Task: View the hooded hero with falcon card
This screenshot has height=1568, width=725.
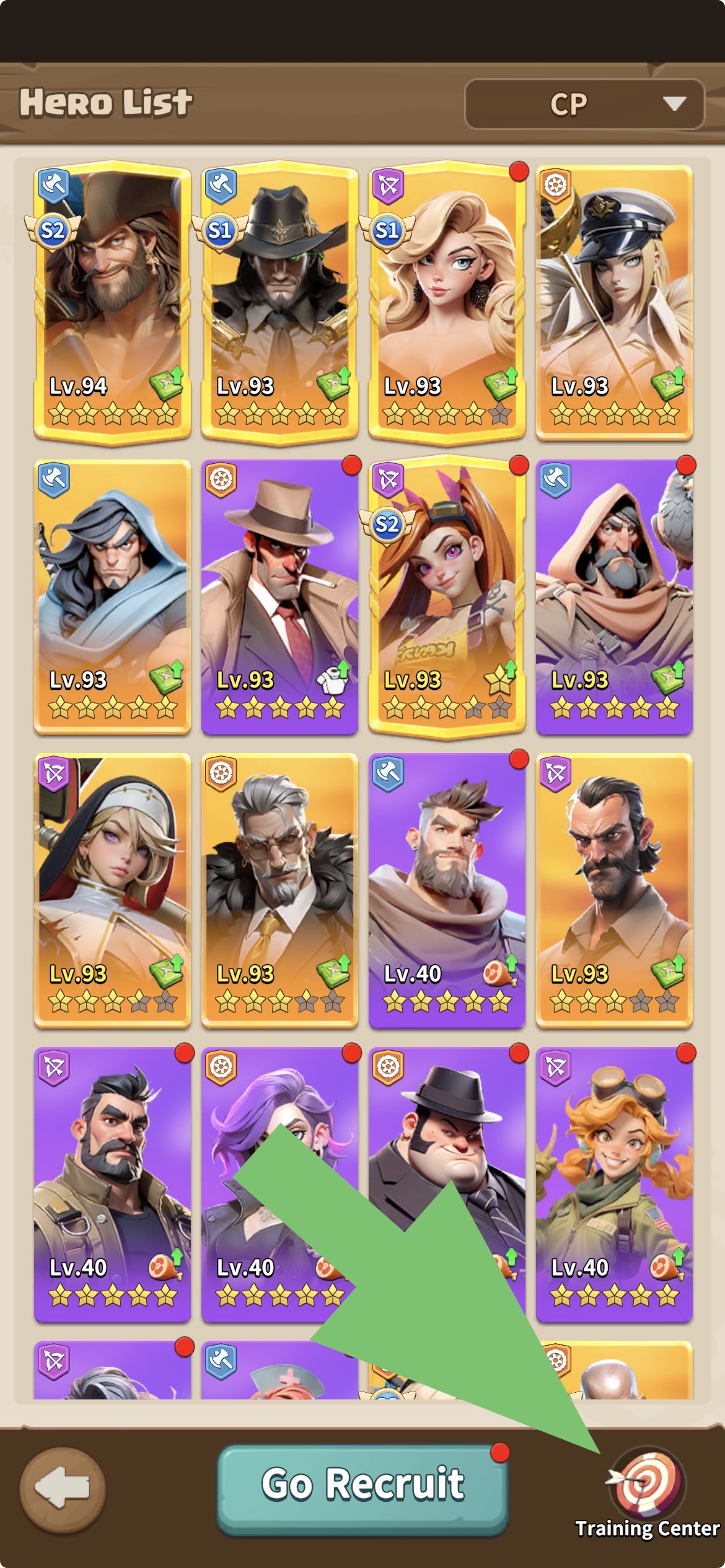Action: [x=614, y=596]
